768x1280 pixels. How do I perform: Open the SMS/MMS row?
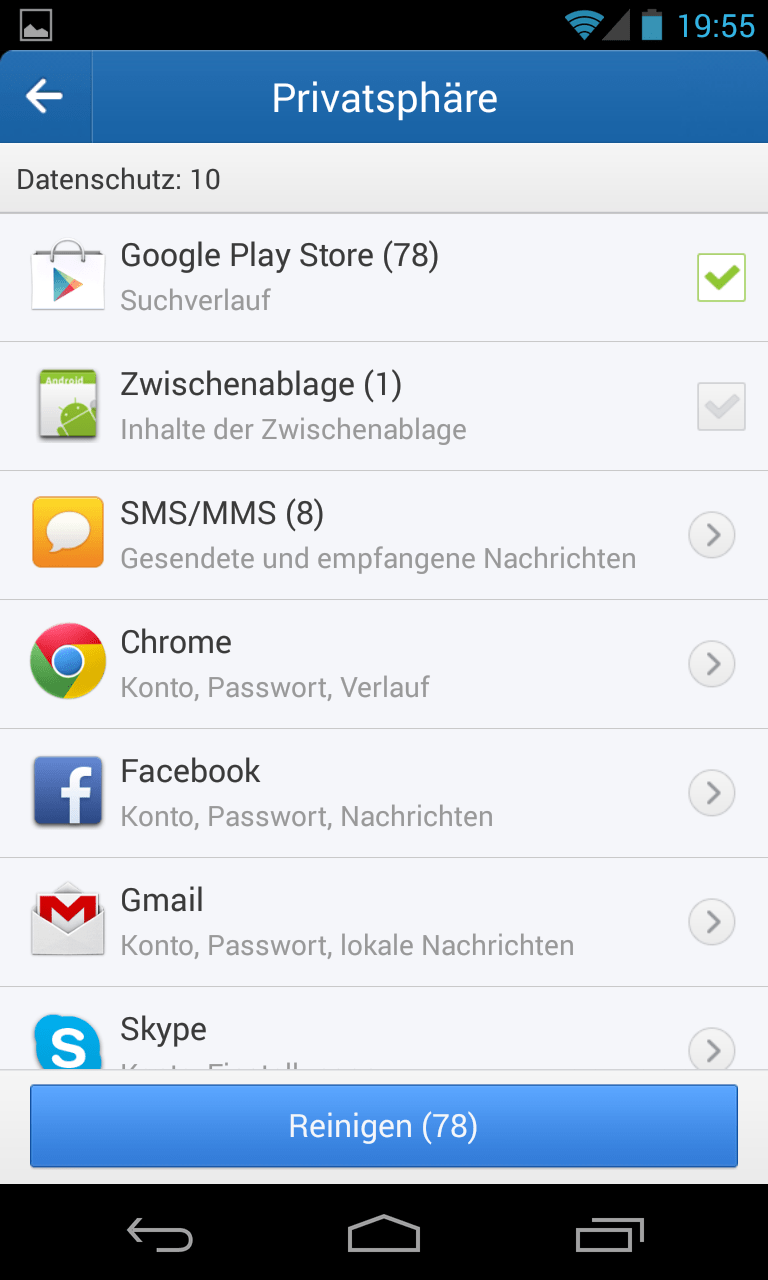(x=384, y=535)
